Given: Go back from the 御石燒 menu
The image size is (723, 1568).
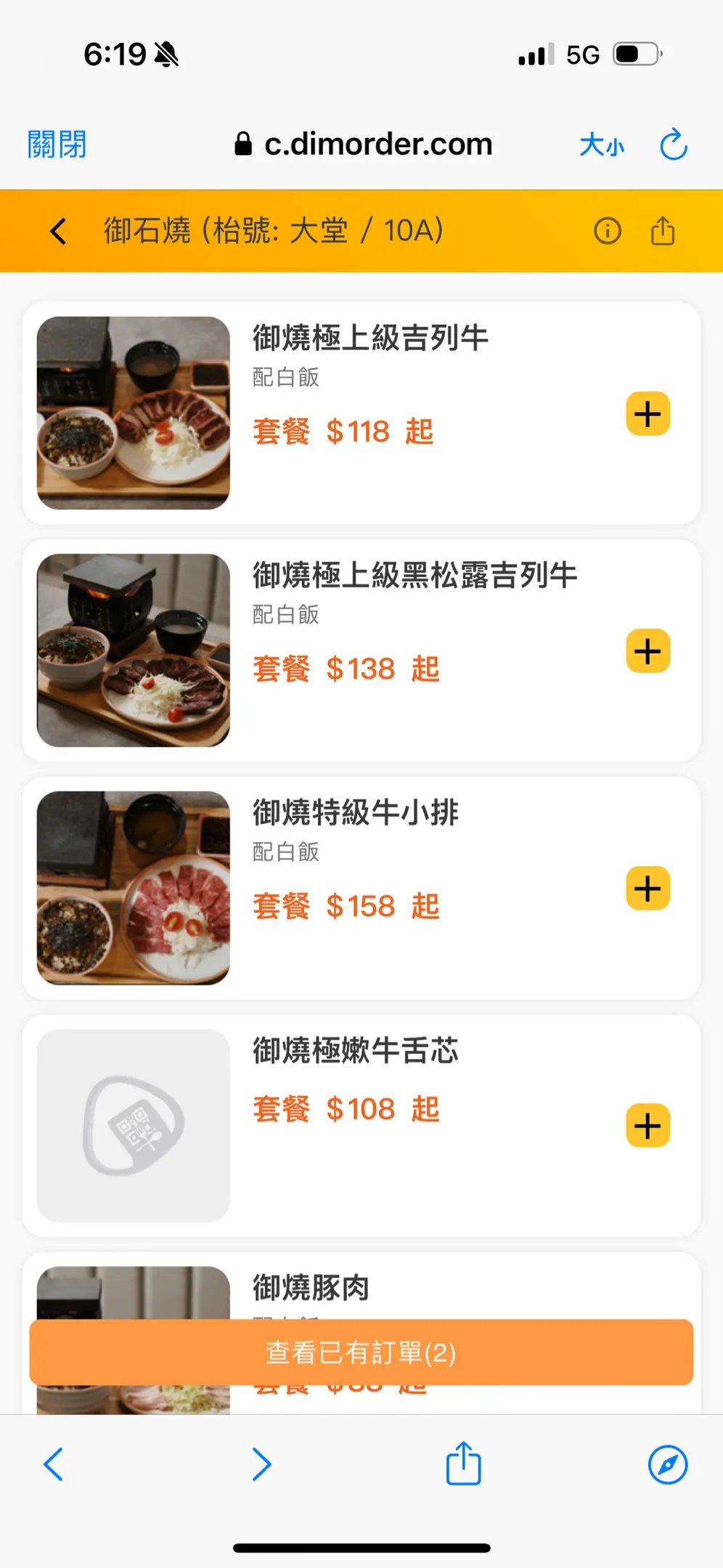Looking at the screenshot, I should point(59,232).
